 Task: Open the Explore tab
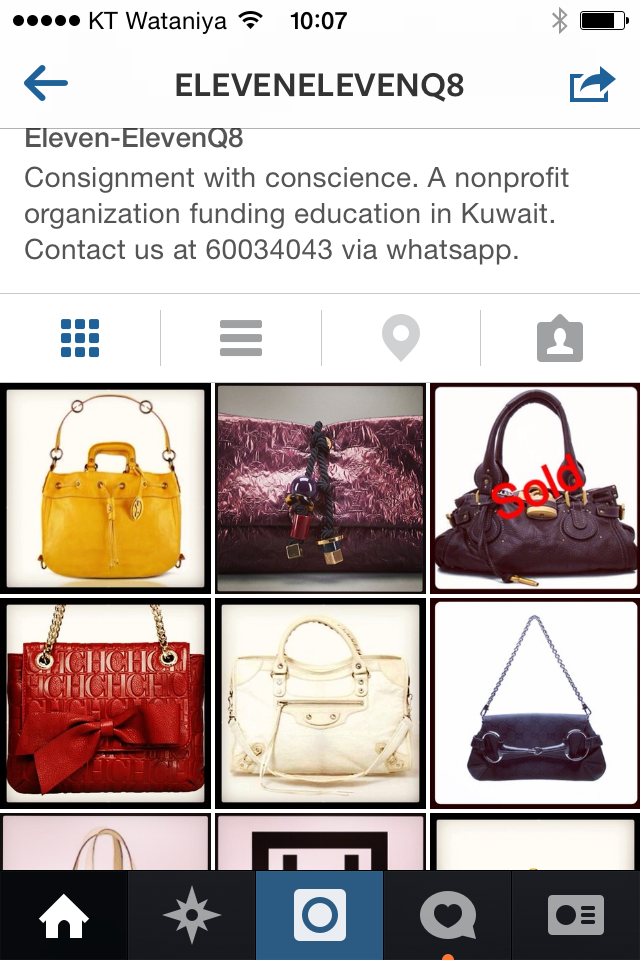191,916
